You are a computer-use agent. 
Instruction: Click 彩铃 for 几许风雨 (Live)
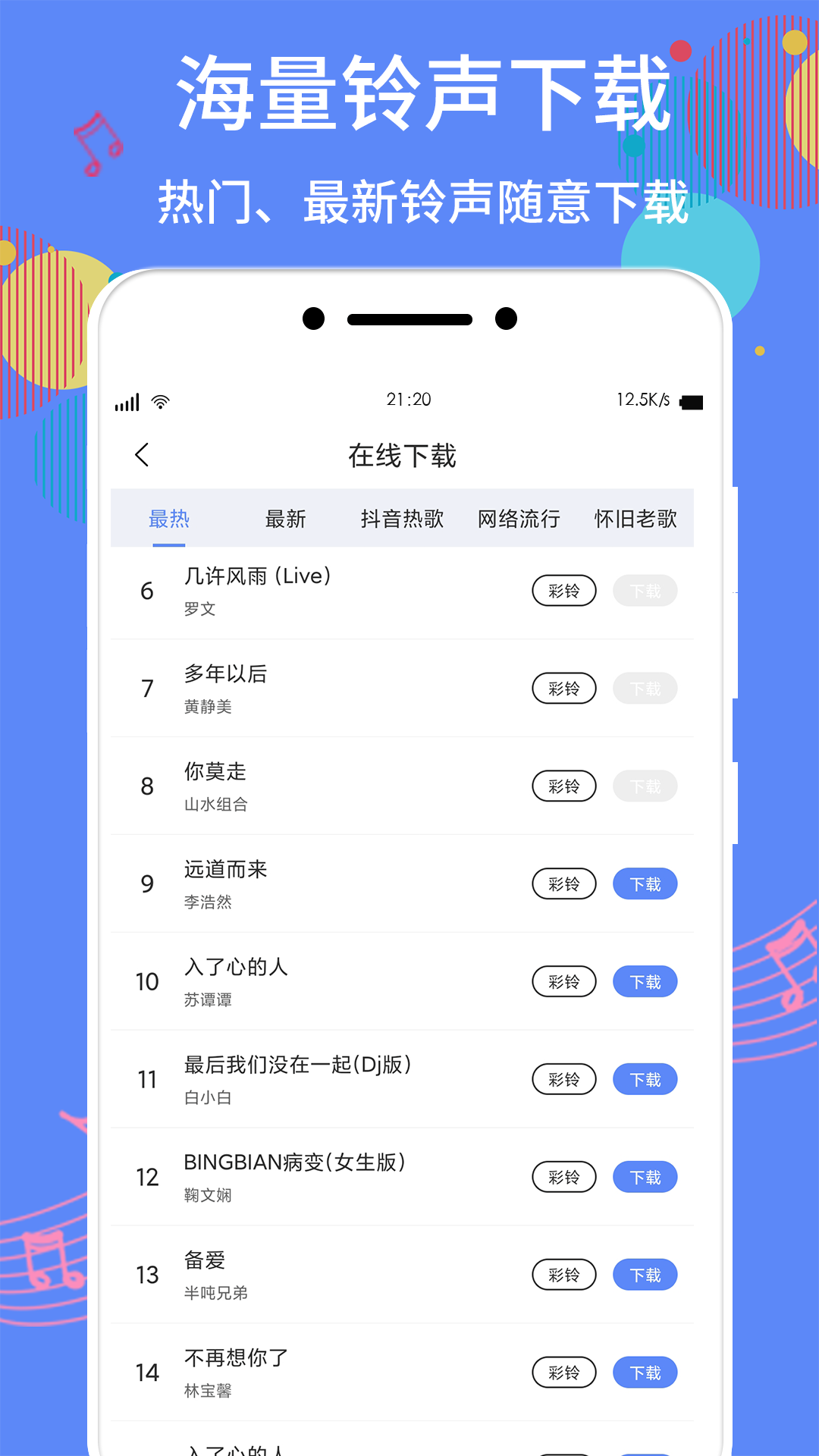[563, 590]
